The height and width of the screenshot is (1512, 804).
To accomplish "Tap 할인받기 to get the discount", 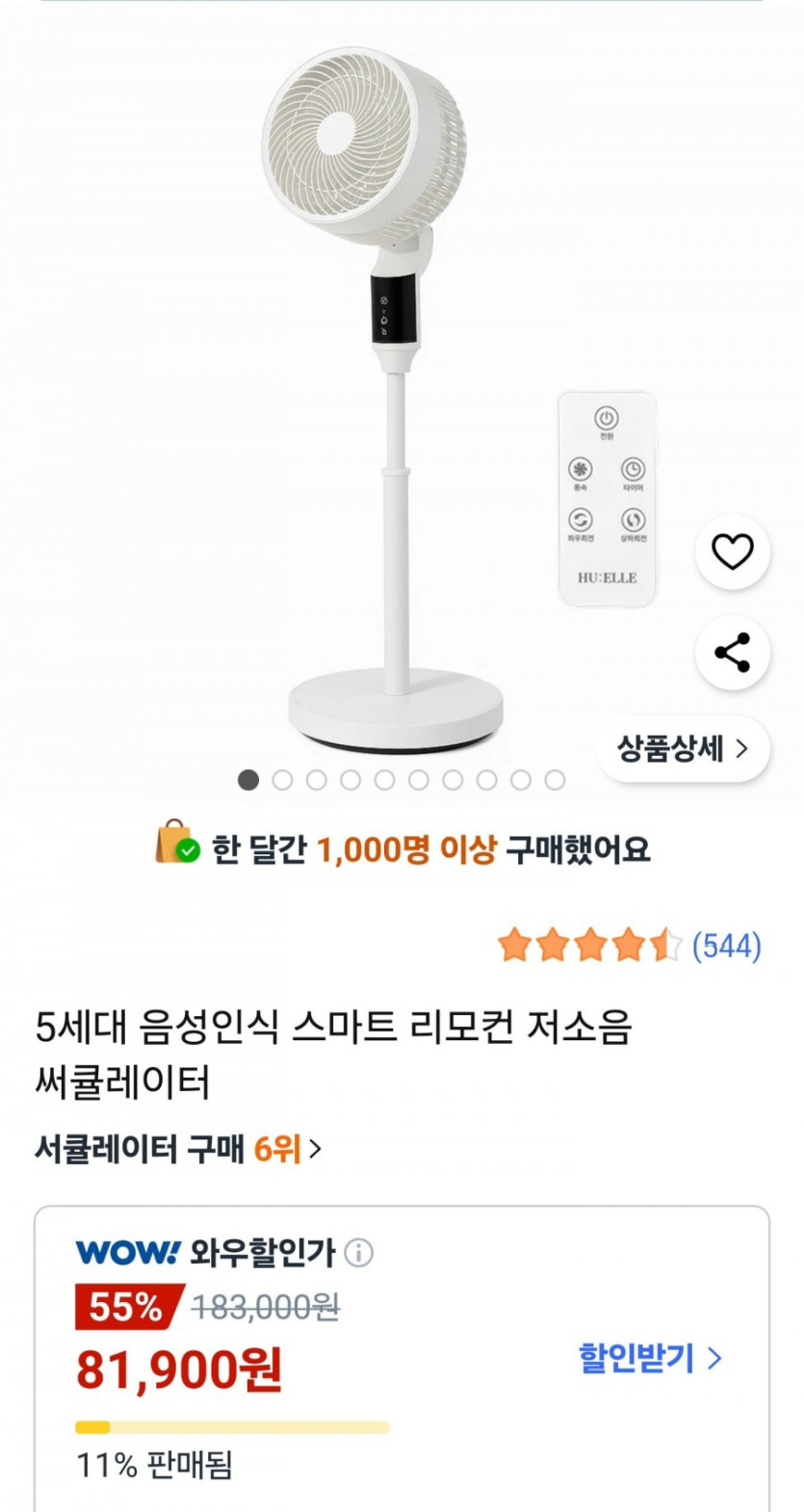I will pos(649,1358).
